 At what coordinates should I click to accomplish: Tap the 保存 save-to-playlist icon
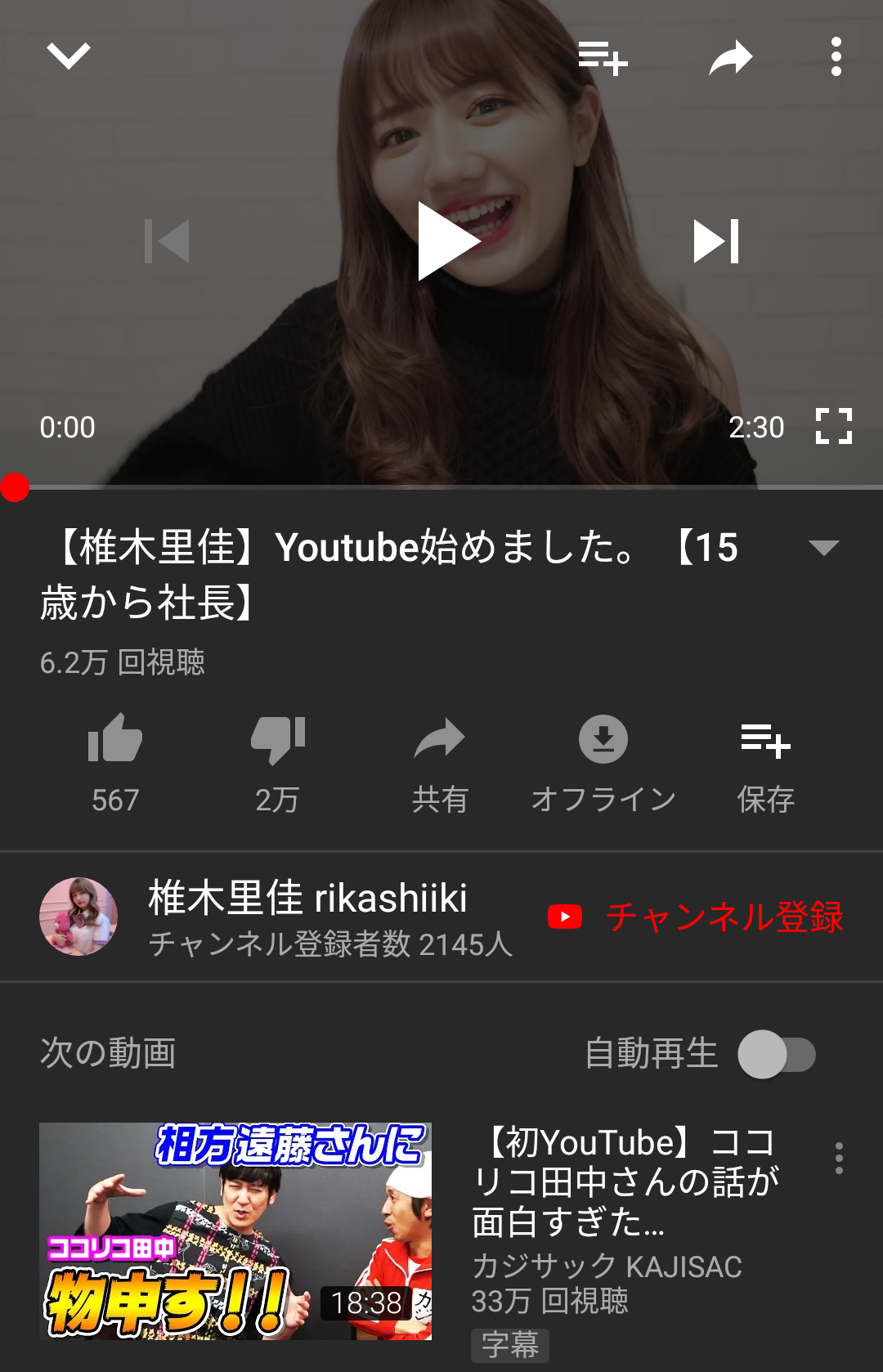point(767,738)
